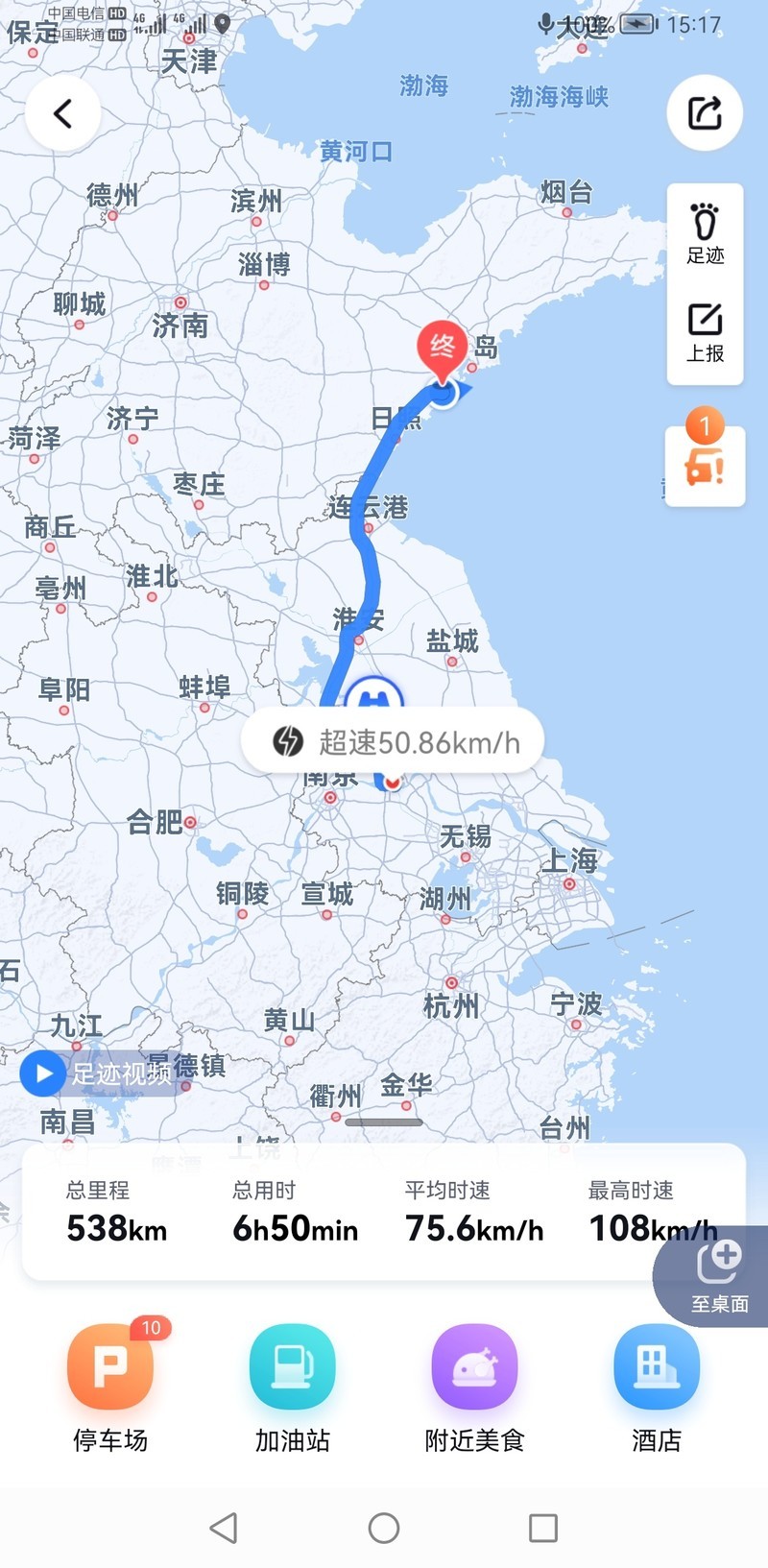Search for 加油站 gas stations
The height and width of the screenshot is (1568, 768).
(293, 1387)
